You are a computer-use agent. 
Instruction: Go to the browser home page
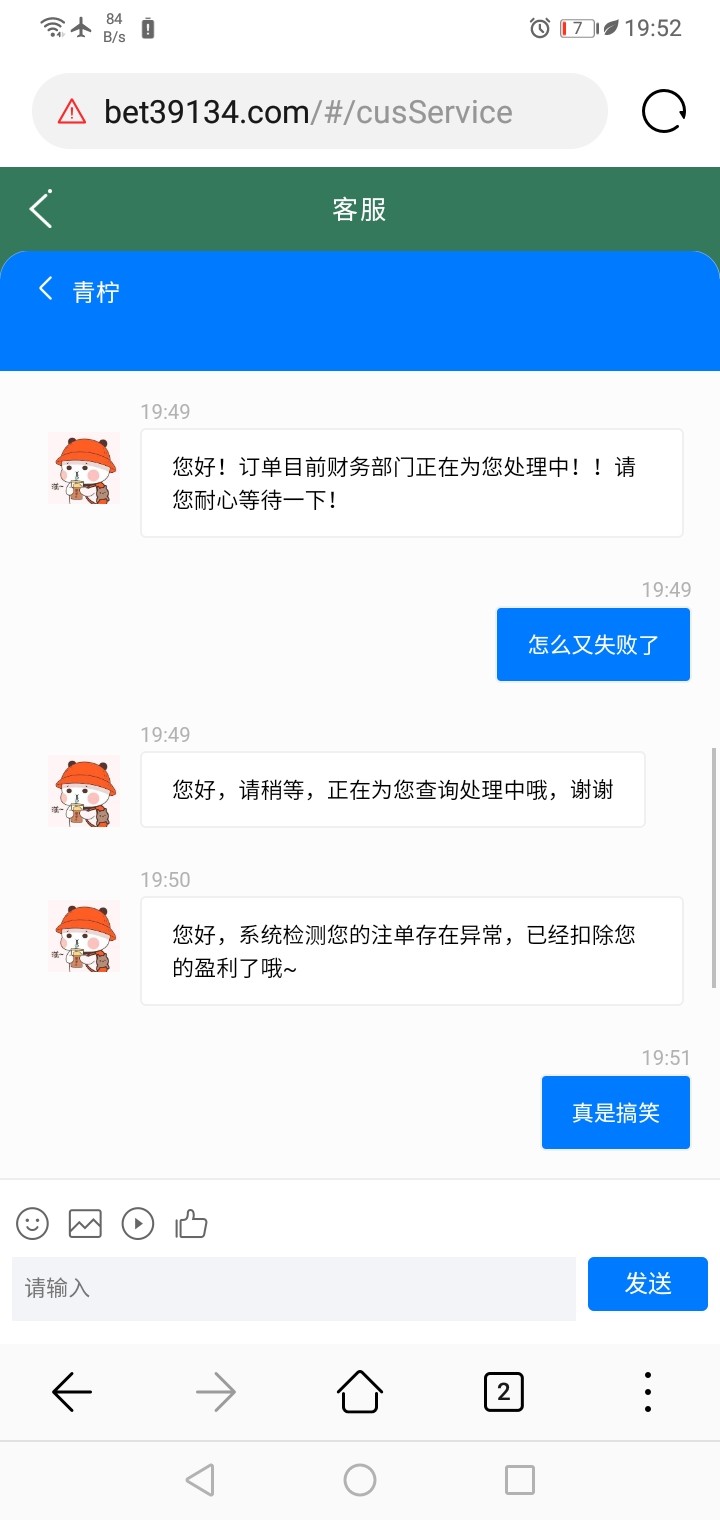360,1391
